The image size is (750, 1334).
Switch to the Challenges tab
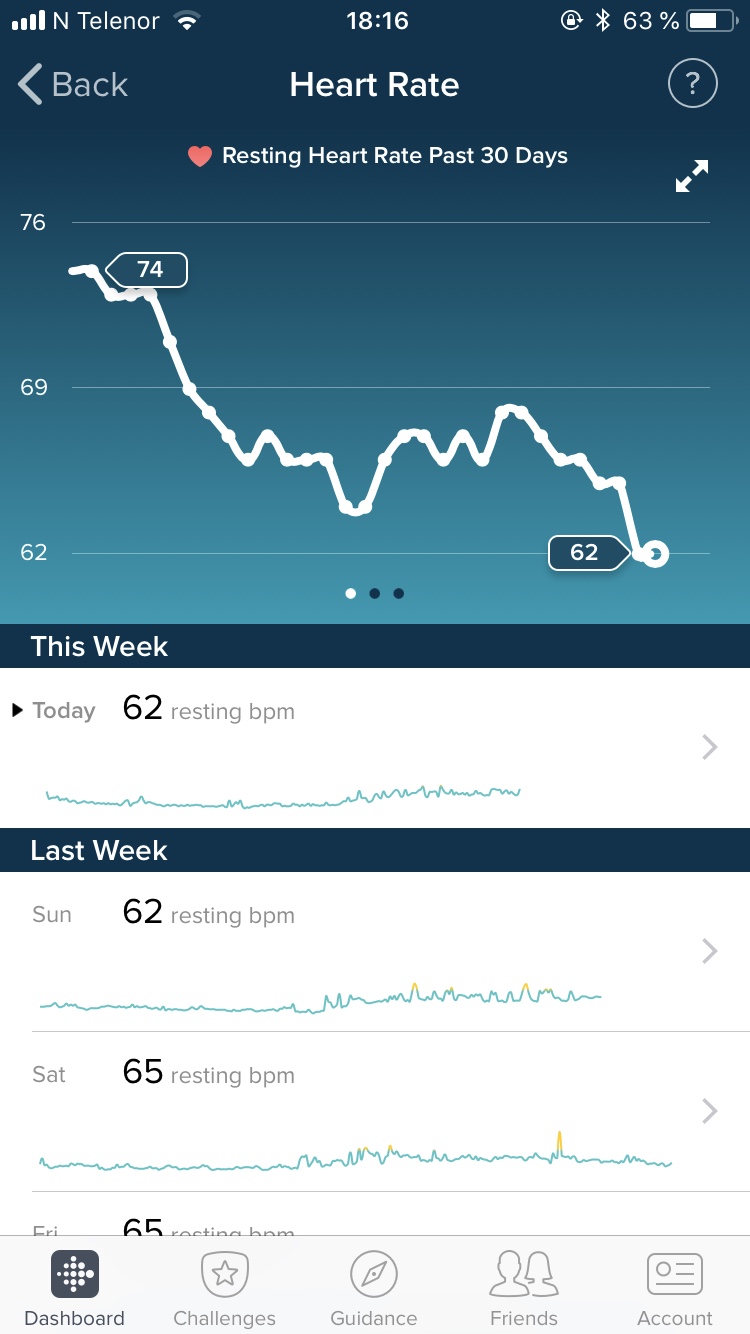[x=224, y=1288]
